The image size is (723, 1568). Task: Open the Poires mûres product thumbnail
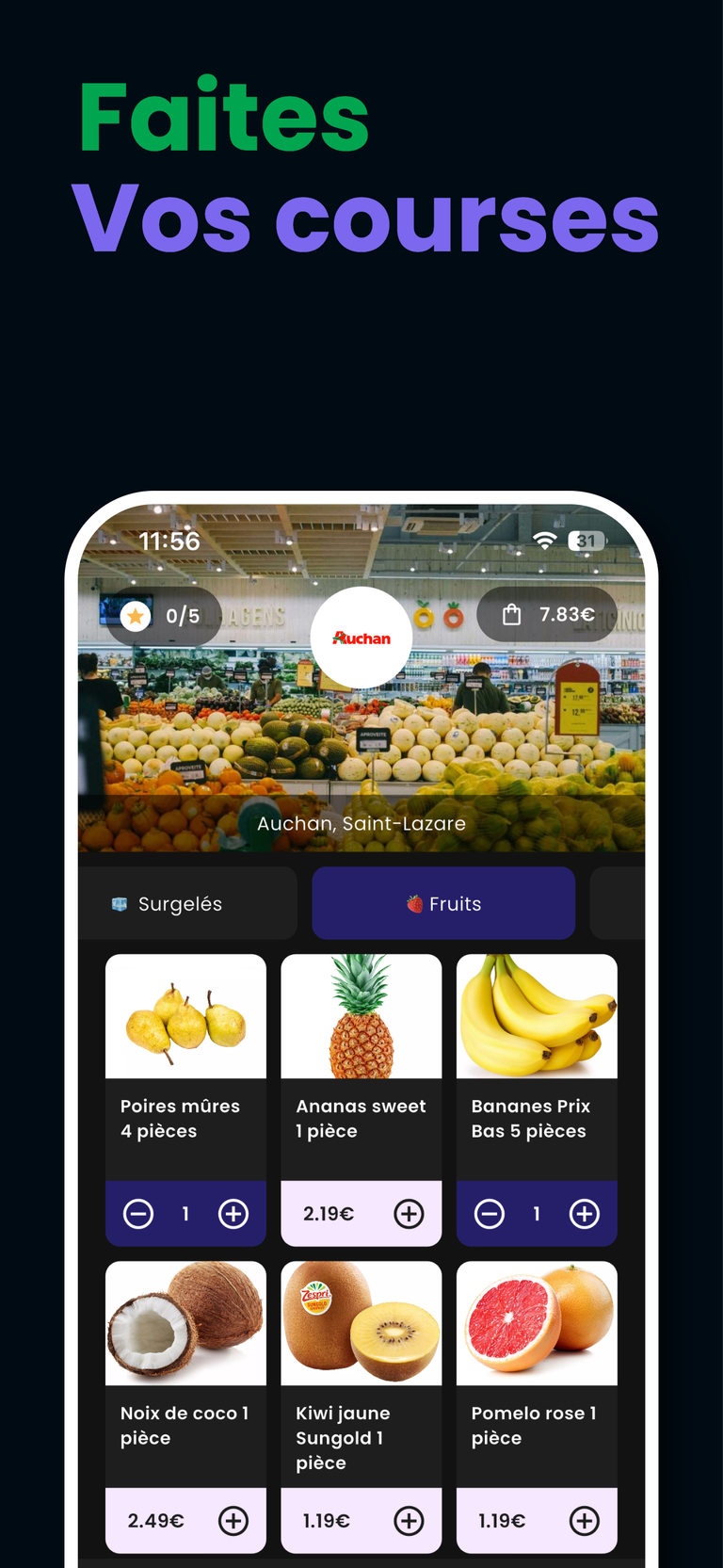185,1015
